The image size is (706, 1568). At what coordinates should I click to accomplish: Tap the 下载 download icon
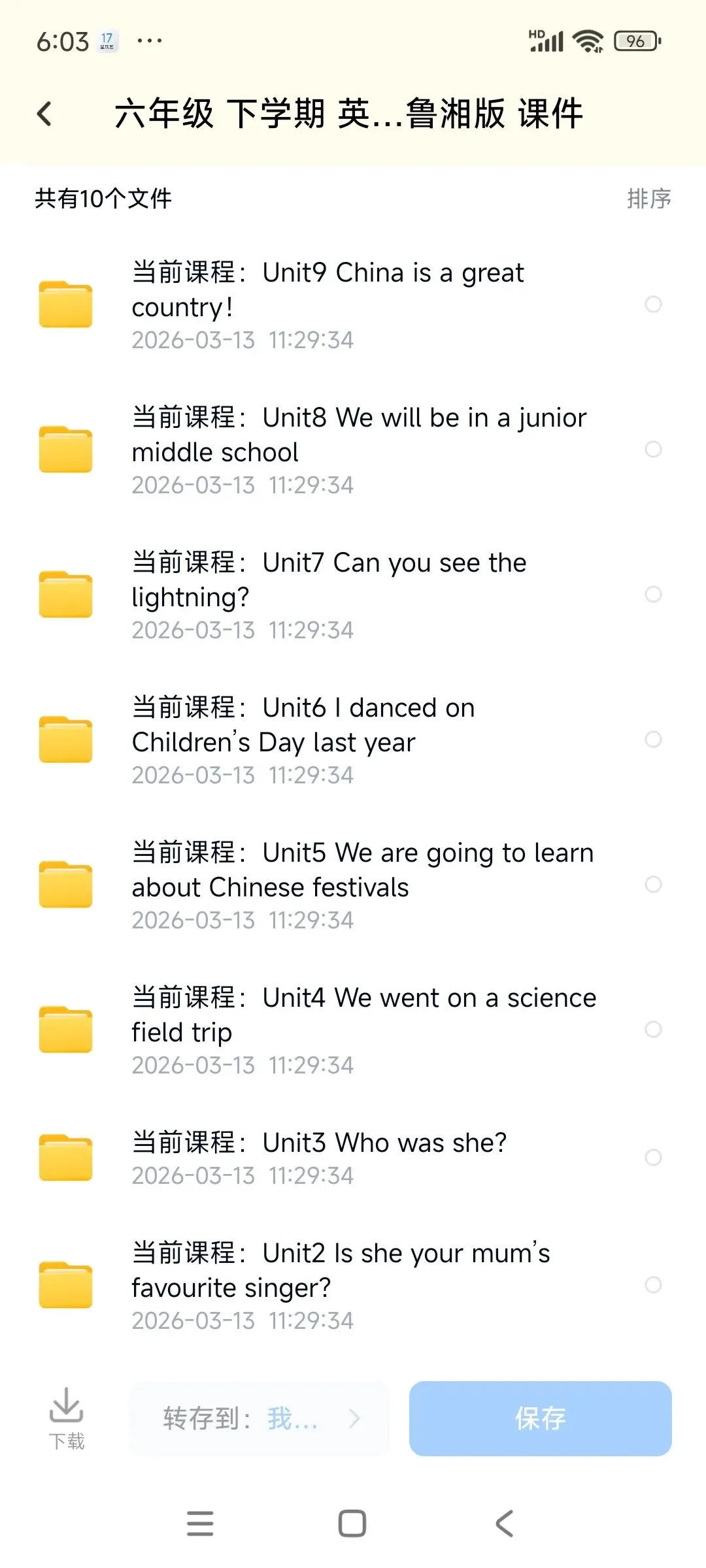pyautogui.click(x=67, y=1417)
